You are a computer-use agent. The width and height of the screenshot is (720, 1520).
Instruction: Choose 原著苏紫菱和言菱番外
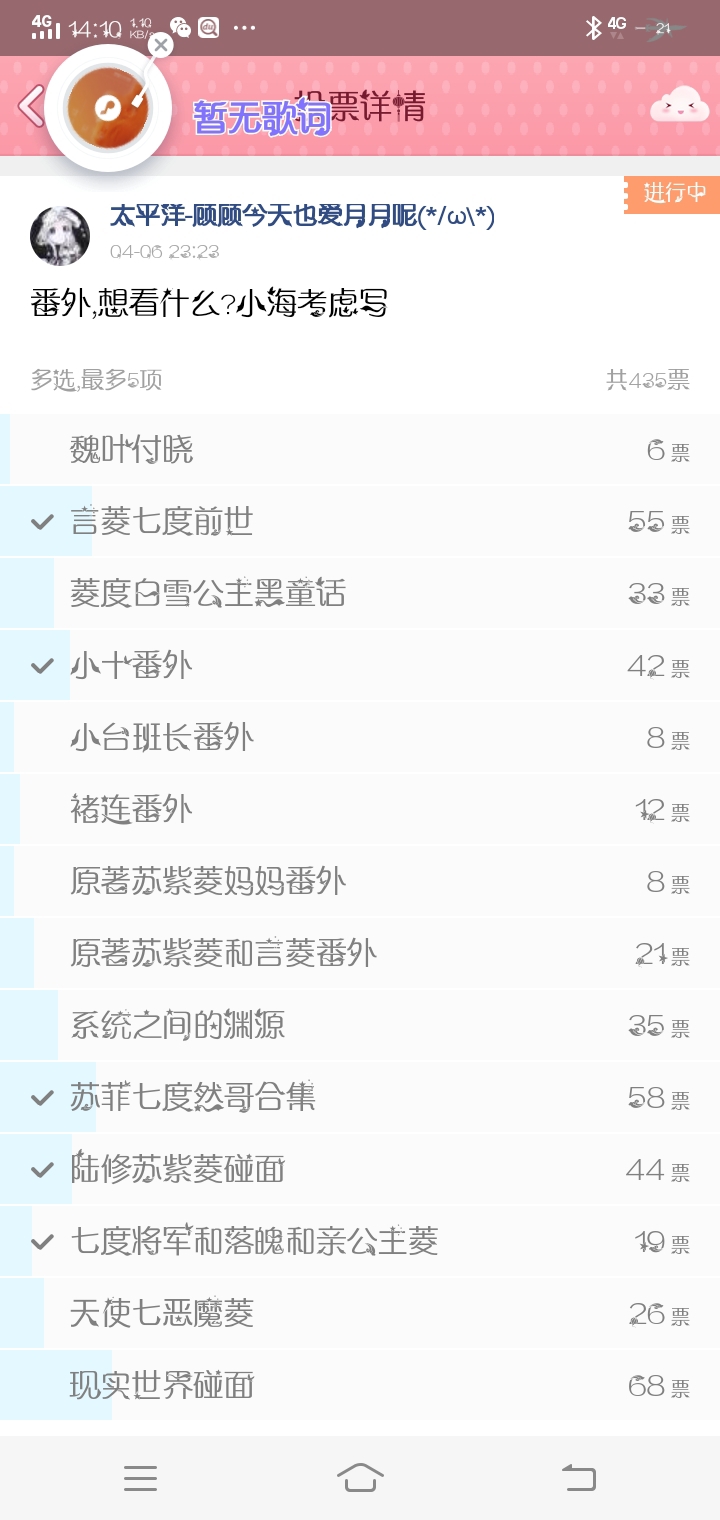[x=360, y=954]
